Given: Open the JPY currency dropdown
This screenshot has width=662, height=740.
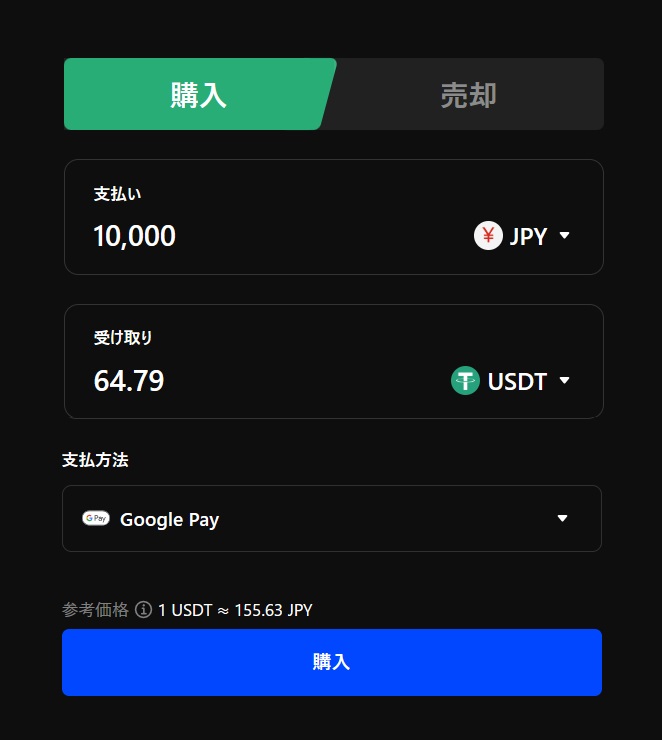Looking at the screenshot, I should 522,236.
